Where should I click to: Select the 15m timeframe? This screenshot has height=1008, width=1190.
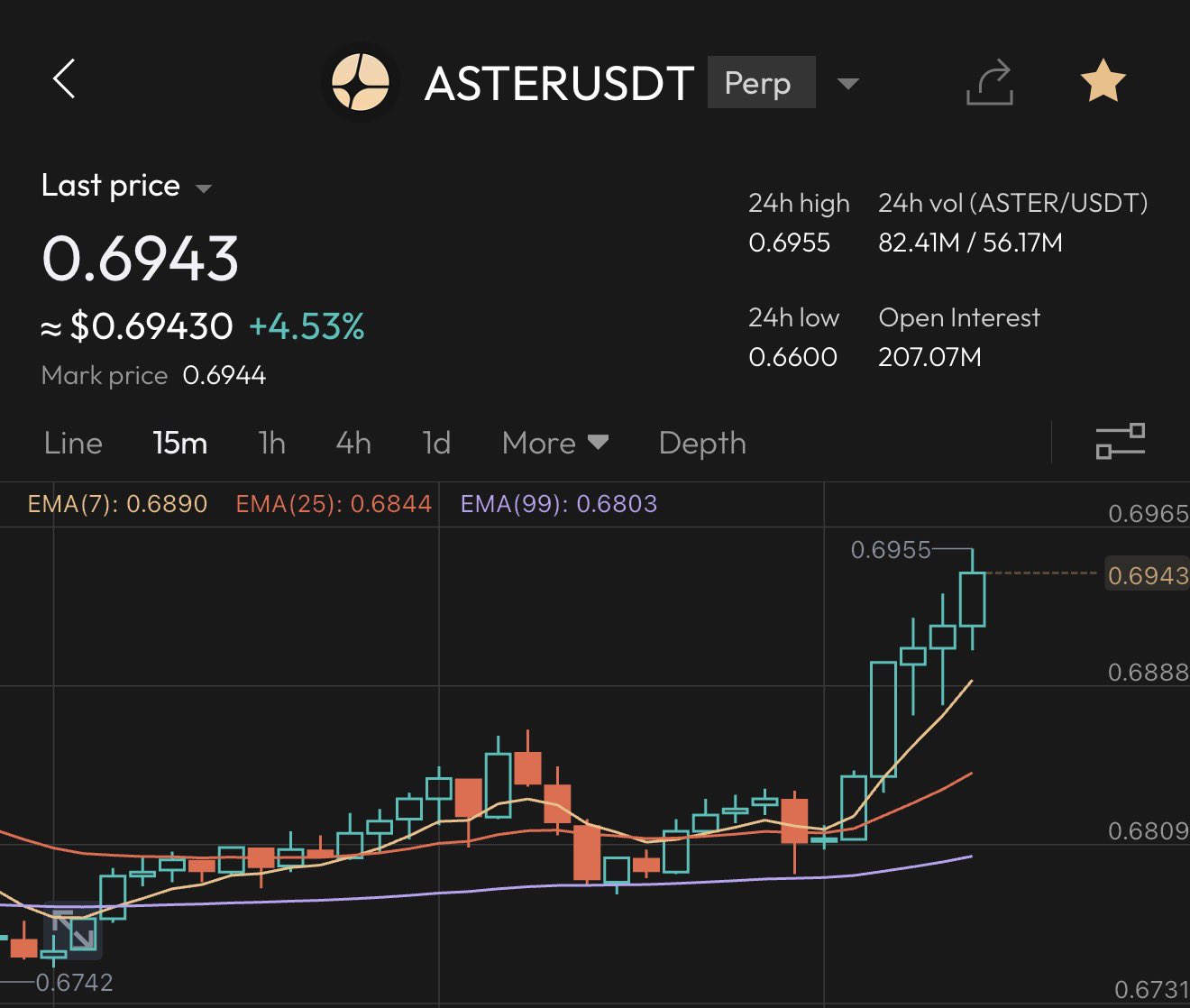pyautogui.click(x=180, y=443)
